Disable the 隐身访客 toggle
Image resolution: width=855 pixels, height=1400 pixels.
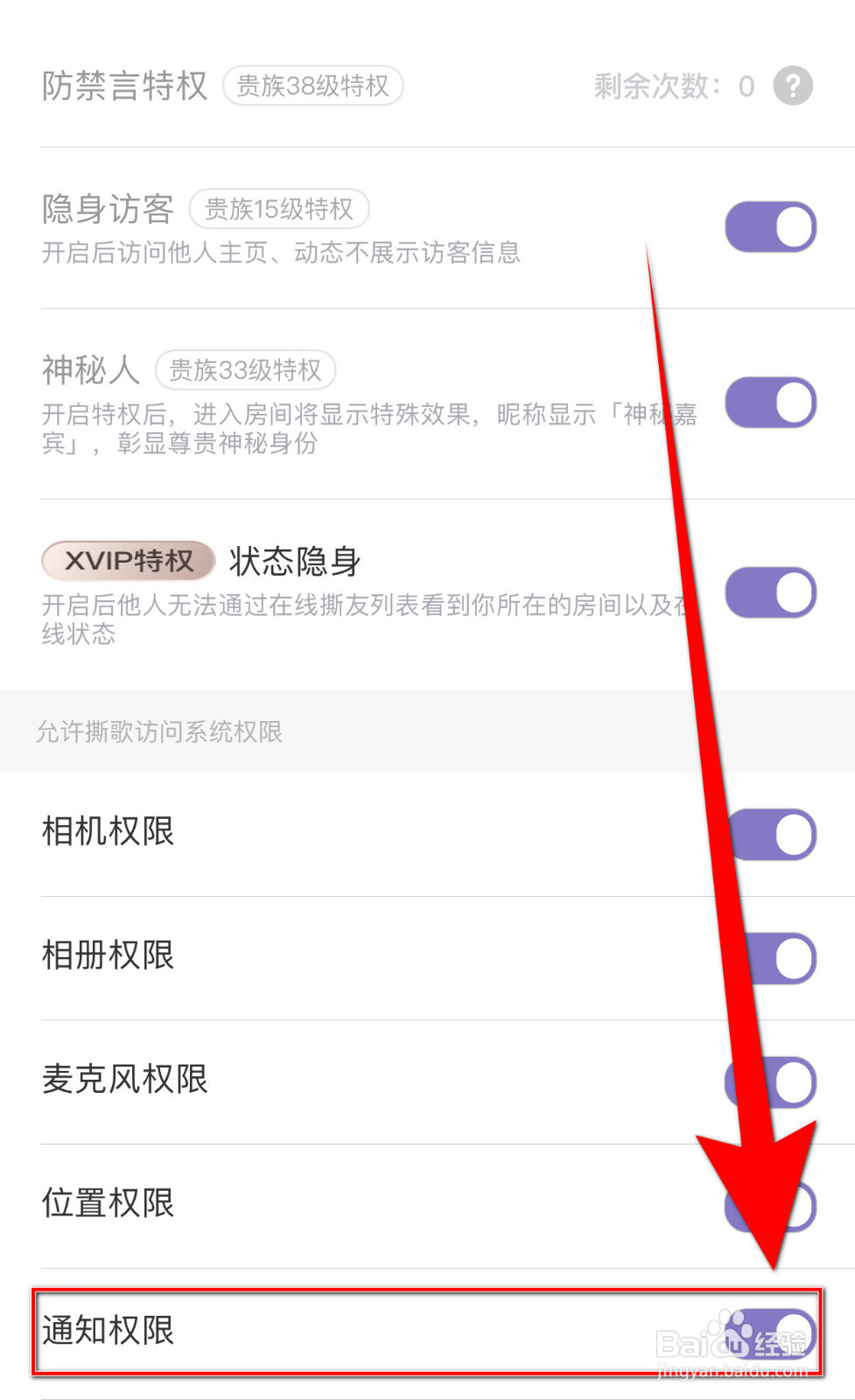(x=770, y=226)
